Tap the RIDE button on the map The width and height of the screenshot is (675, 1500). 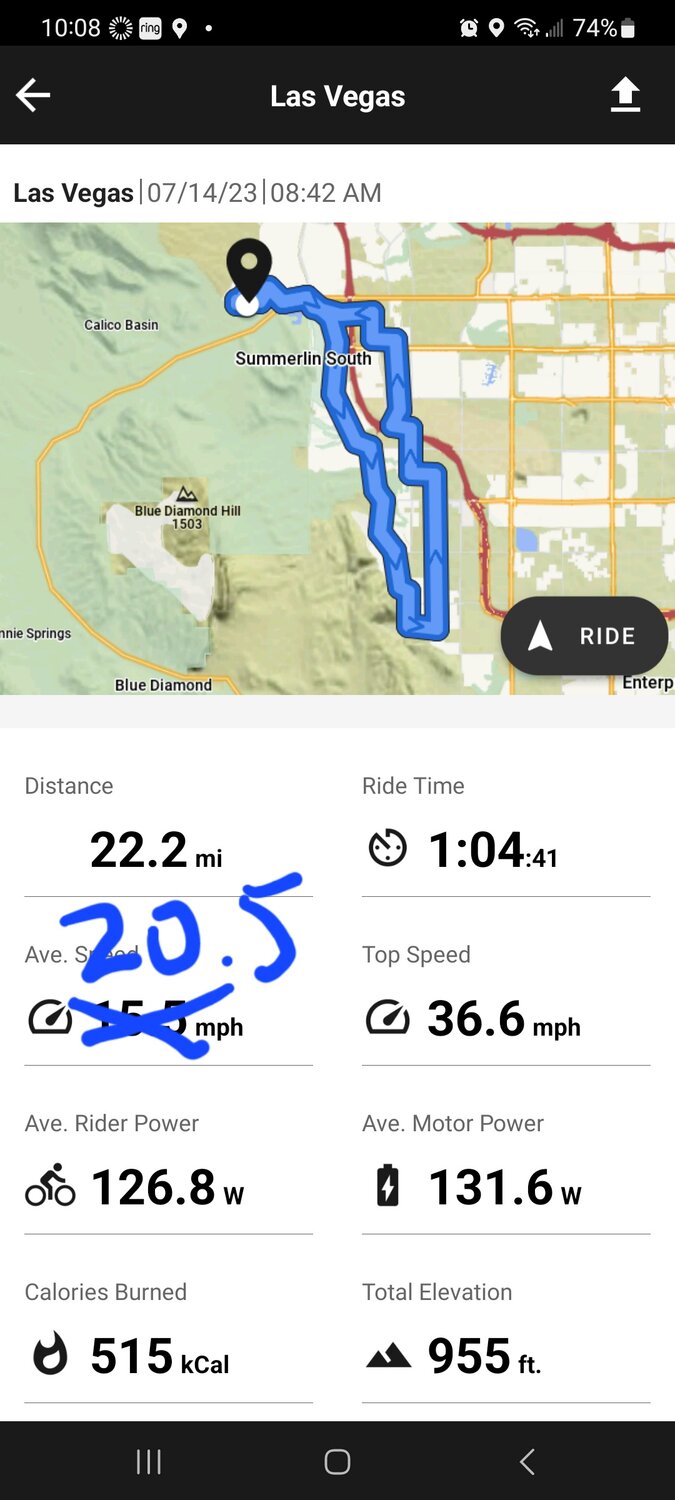[x=584, y=636]
